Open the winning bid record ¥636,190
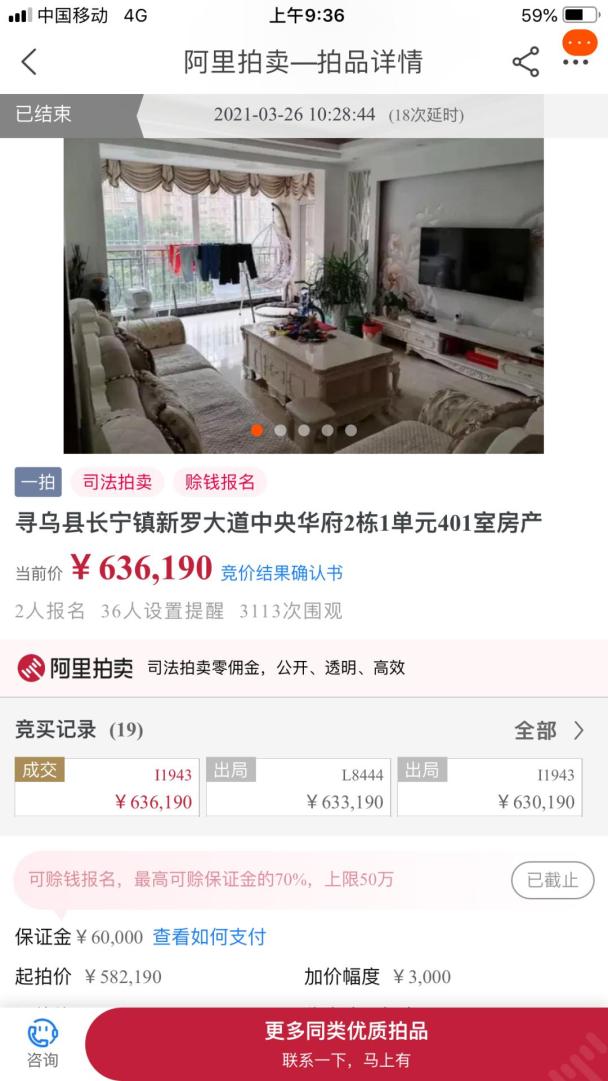 point(107,788)
